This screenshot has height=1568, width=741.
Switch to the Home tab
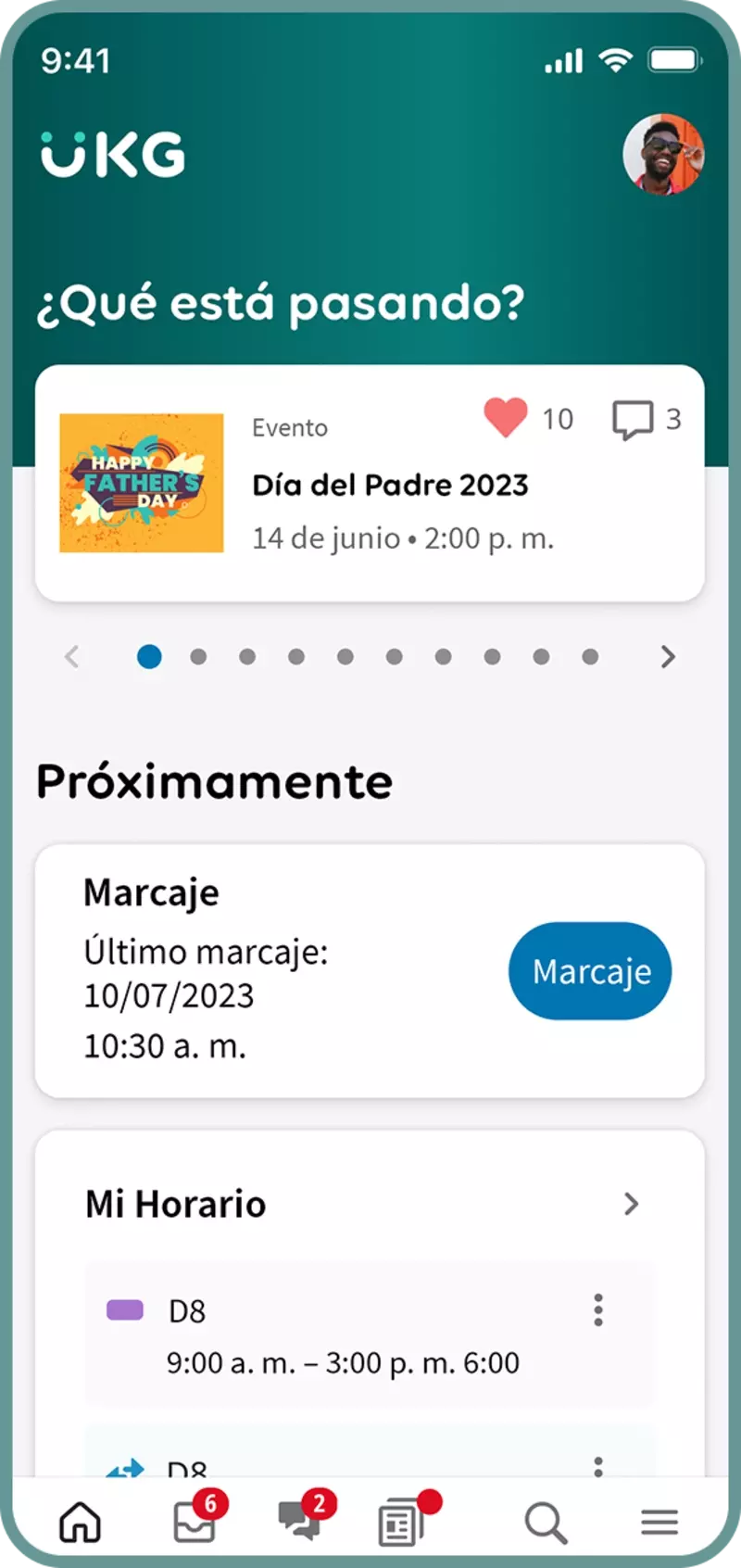click(81, 1522)
